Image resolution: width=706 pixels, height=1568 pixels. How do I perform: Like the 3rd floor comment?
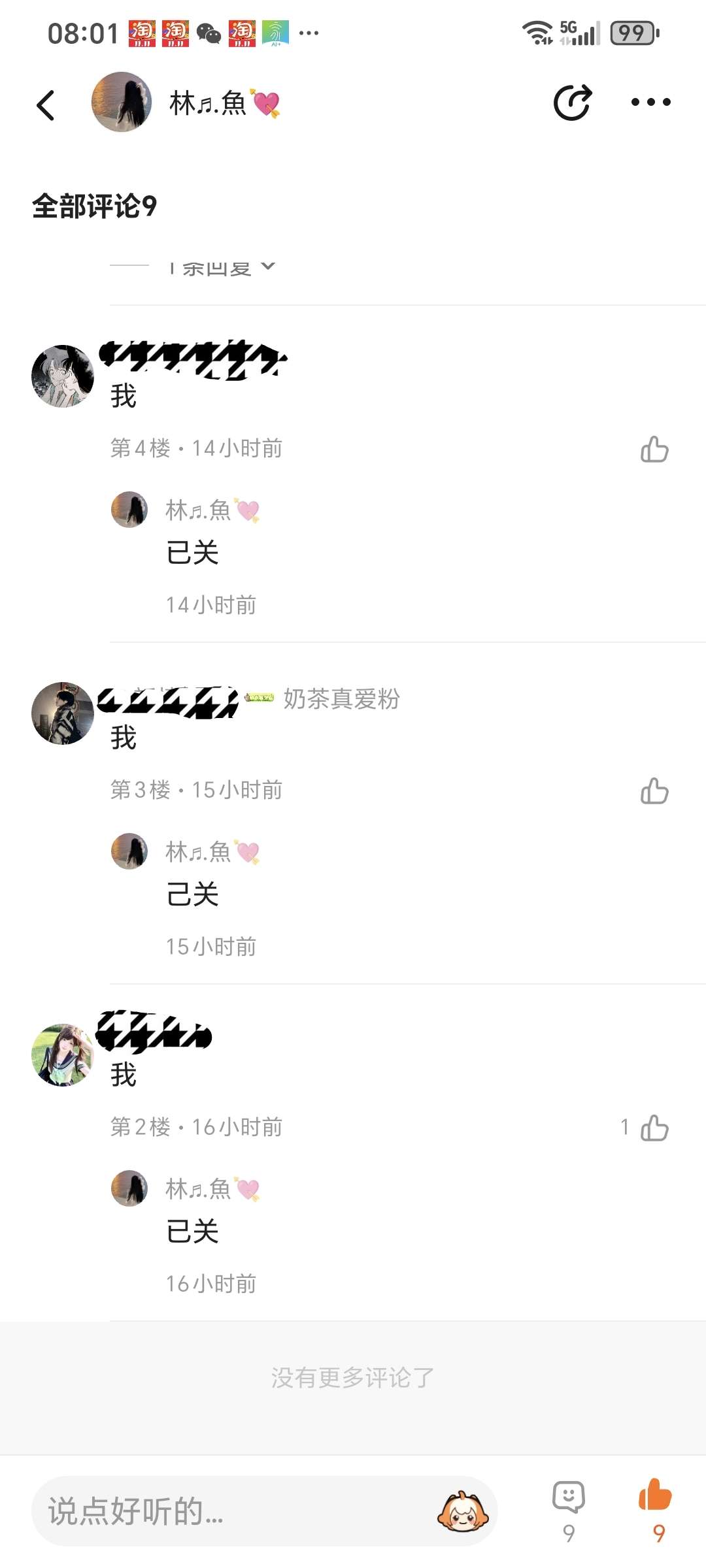[x=654, y=791]
